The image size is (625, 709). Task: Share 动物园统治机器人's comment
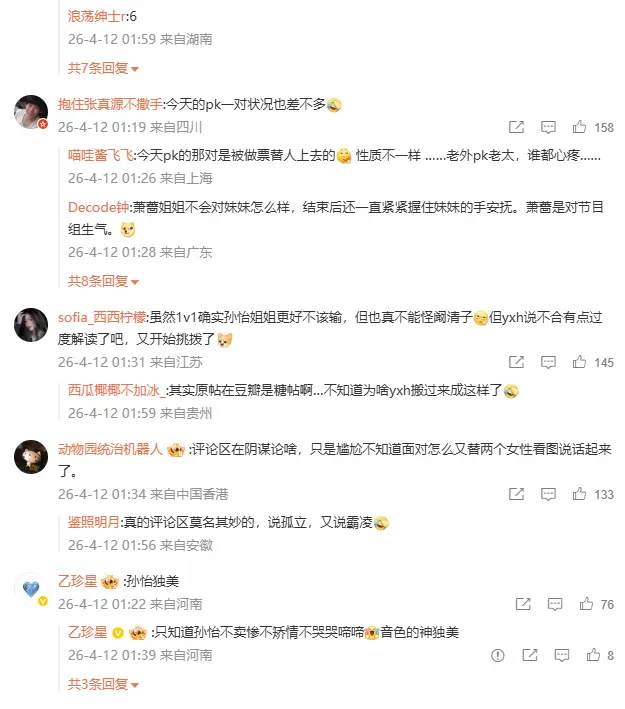pyautogui.click(x=516, y=495)
